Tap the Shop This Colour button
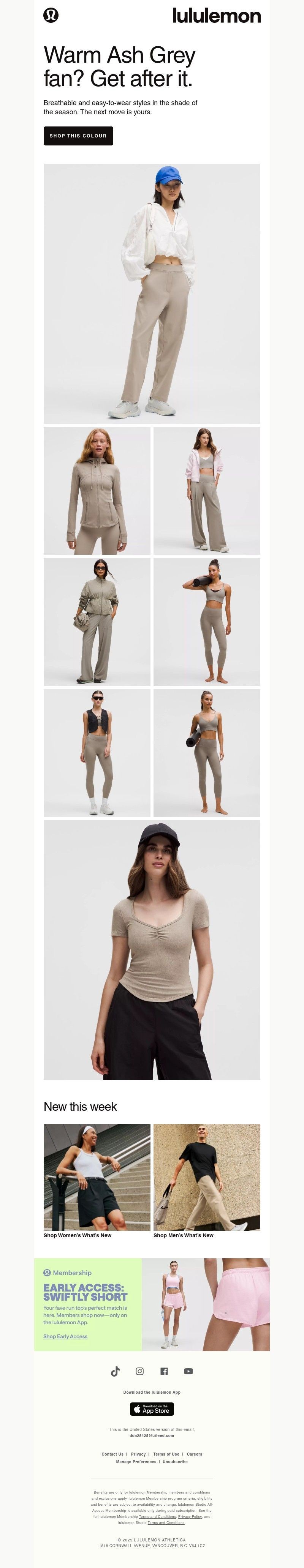Screen dimensions: 304x1568 pos(78,136)
